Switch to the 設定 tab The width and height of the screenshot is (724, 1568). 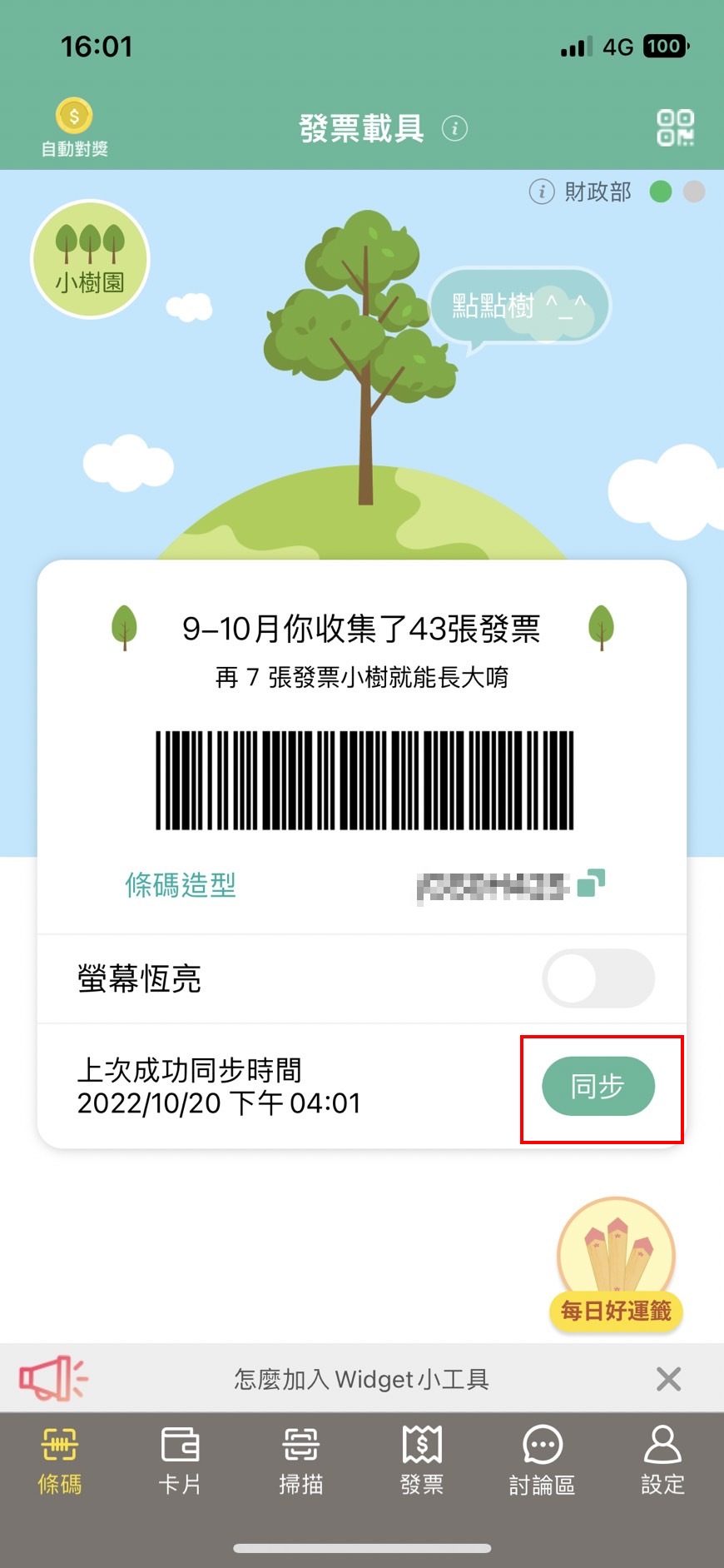point(662,1460)
